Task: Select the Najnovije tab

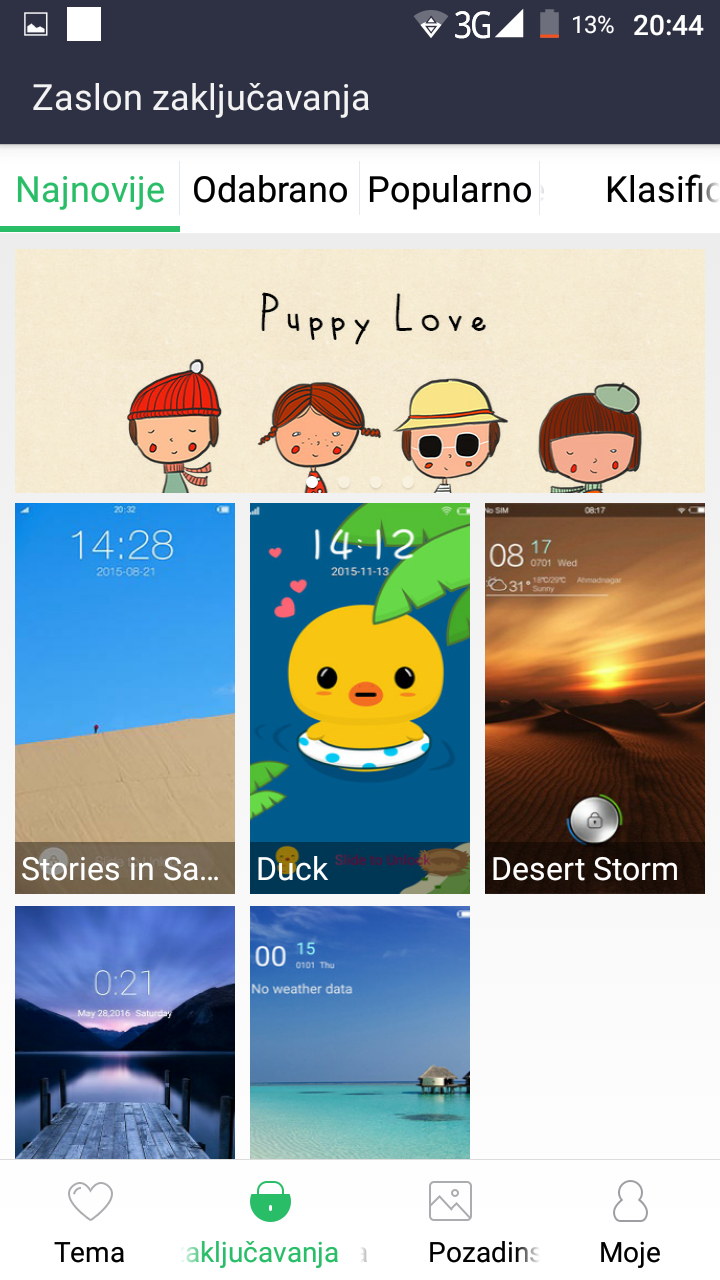Action: click(x=90, y=189)
